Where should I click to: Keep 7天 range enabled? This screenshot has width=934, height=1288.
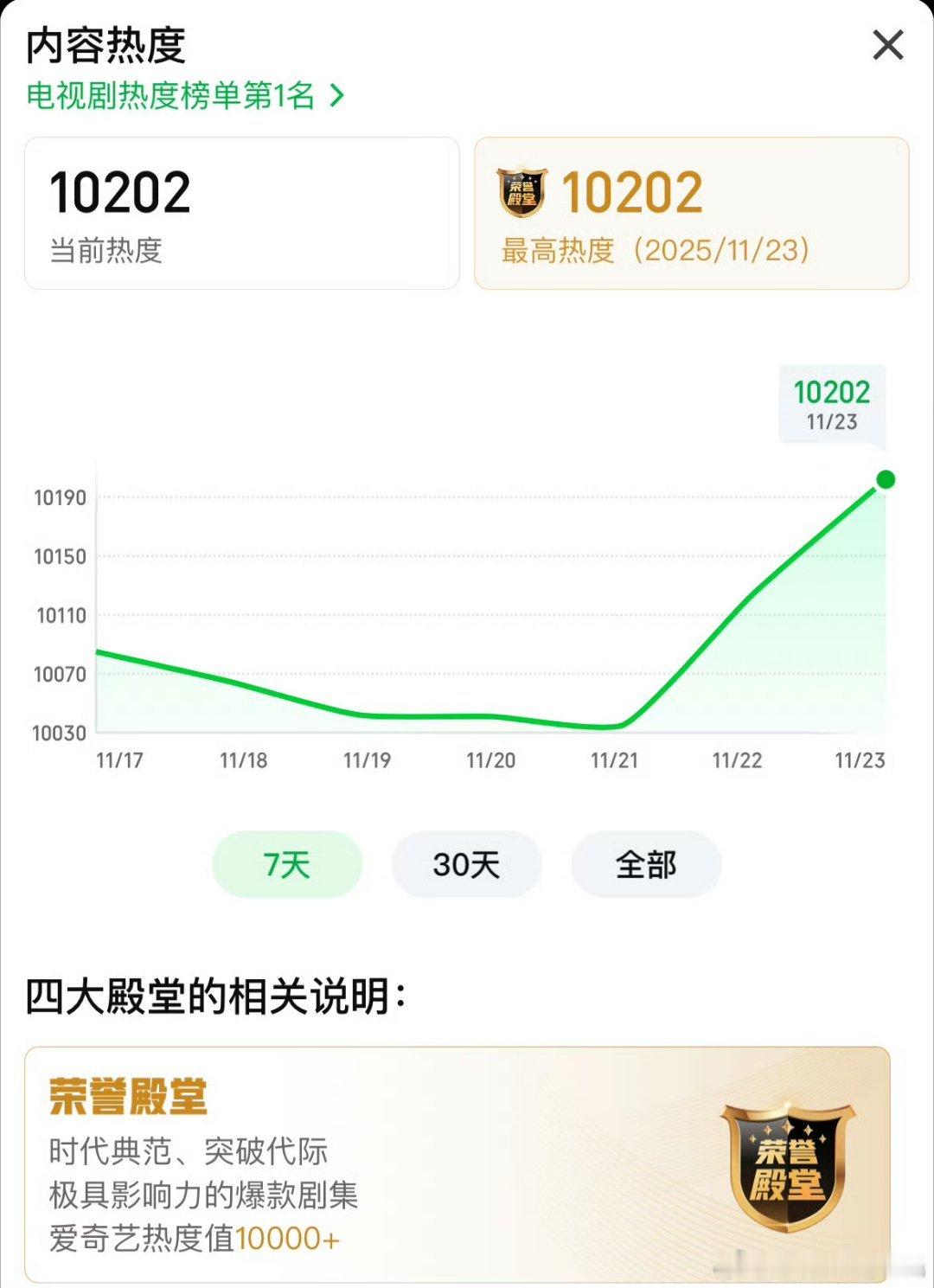click(285, 864)
